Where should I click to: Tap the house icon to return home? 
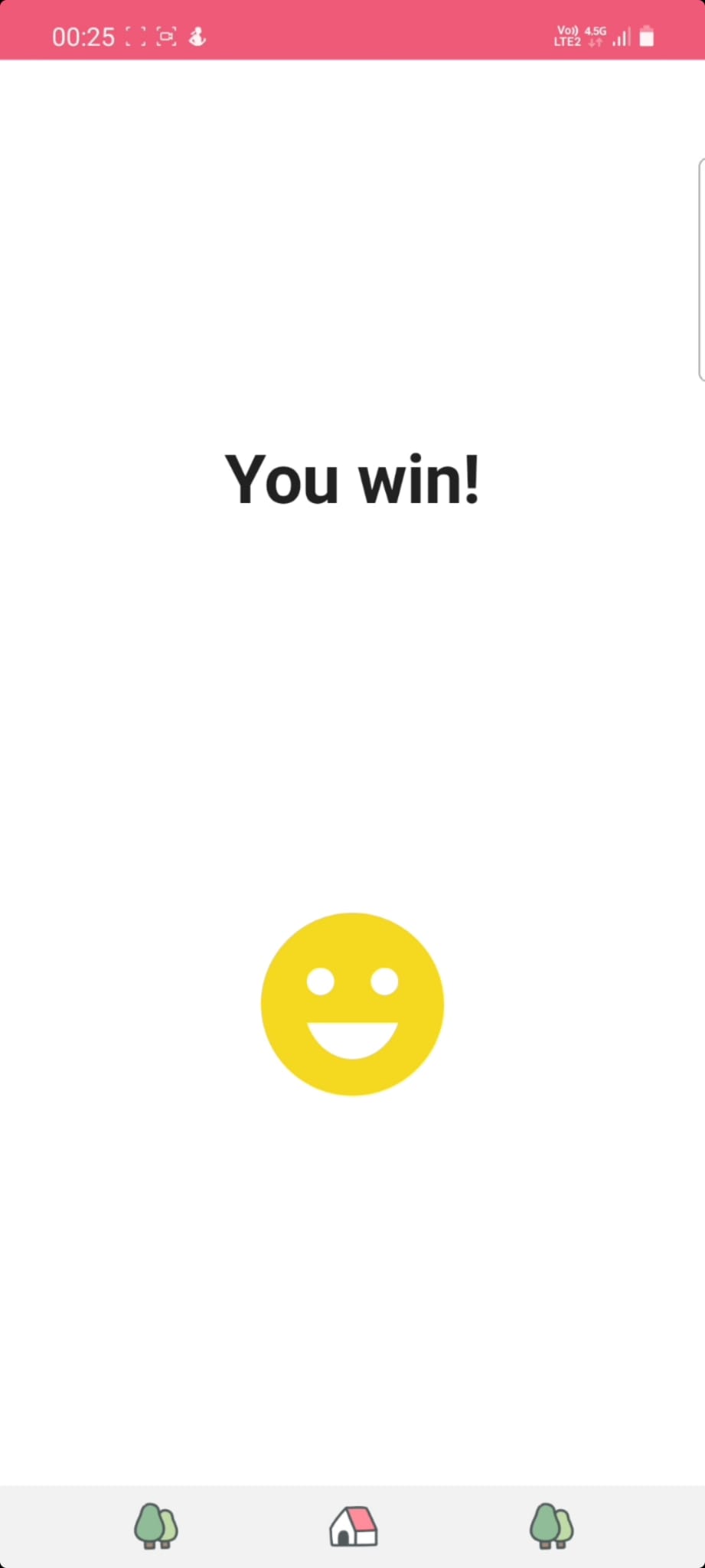click(352, 1526)
